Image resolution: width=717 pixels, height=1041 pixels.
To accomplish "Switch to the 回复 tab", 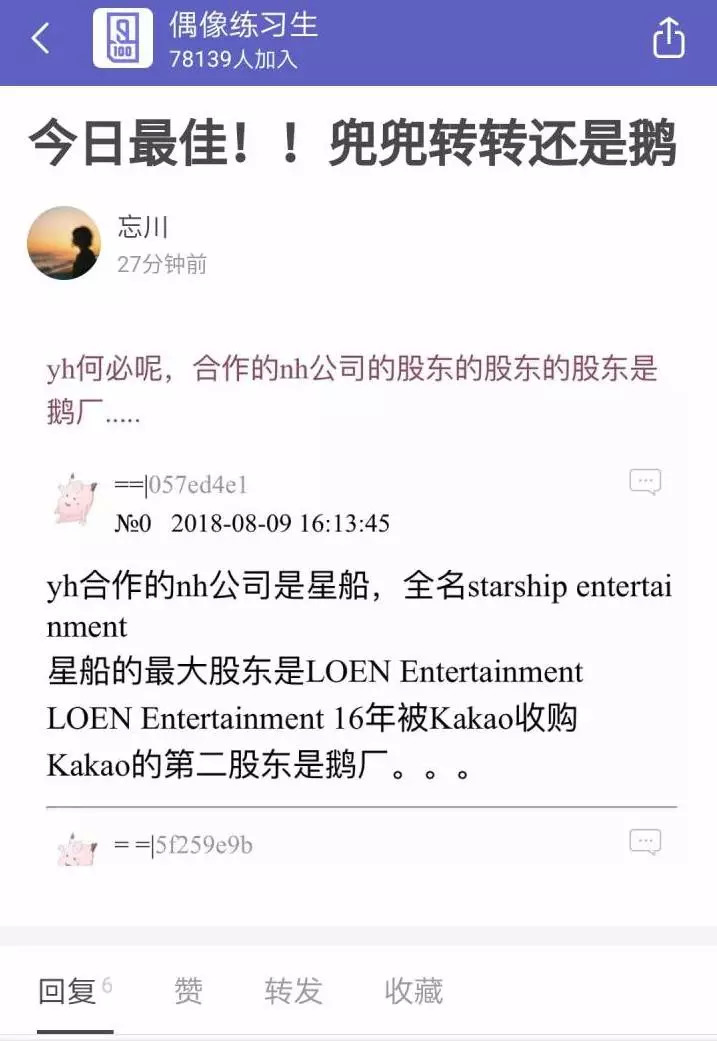I will point(68,991).
